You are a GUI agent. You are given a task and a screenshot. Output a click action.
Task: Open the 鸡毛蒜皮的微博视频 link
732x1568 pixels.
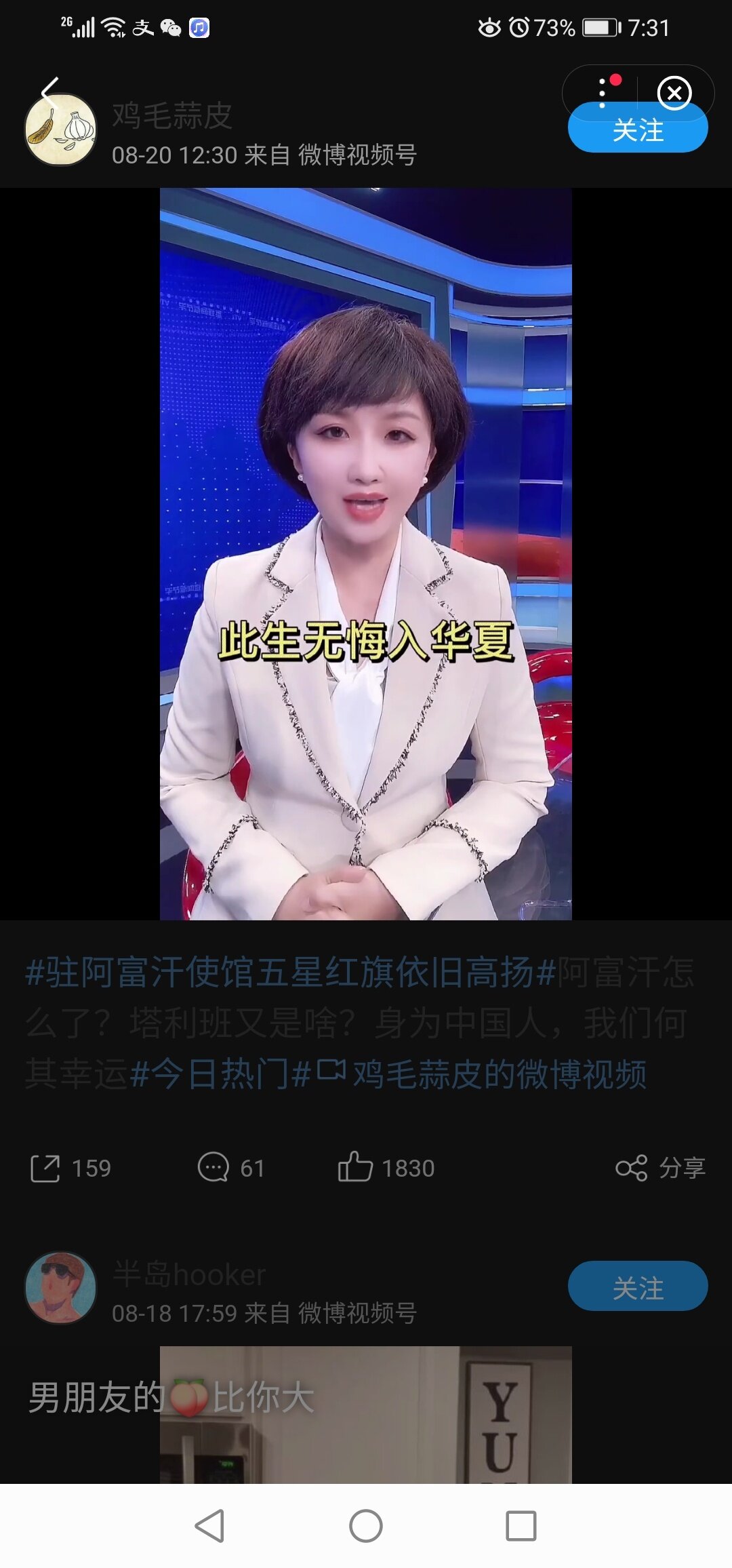499,1074
